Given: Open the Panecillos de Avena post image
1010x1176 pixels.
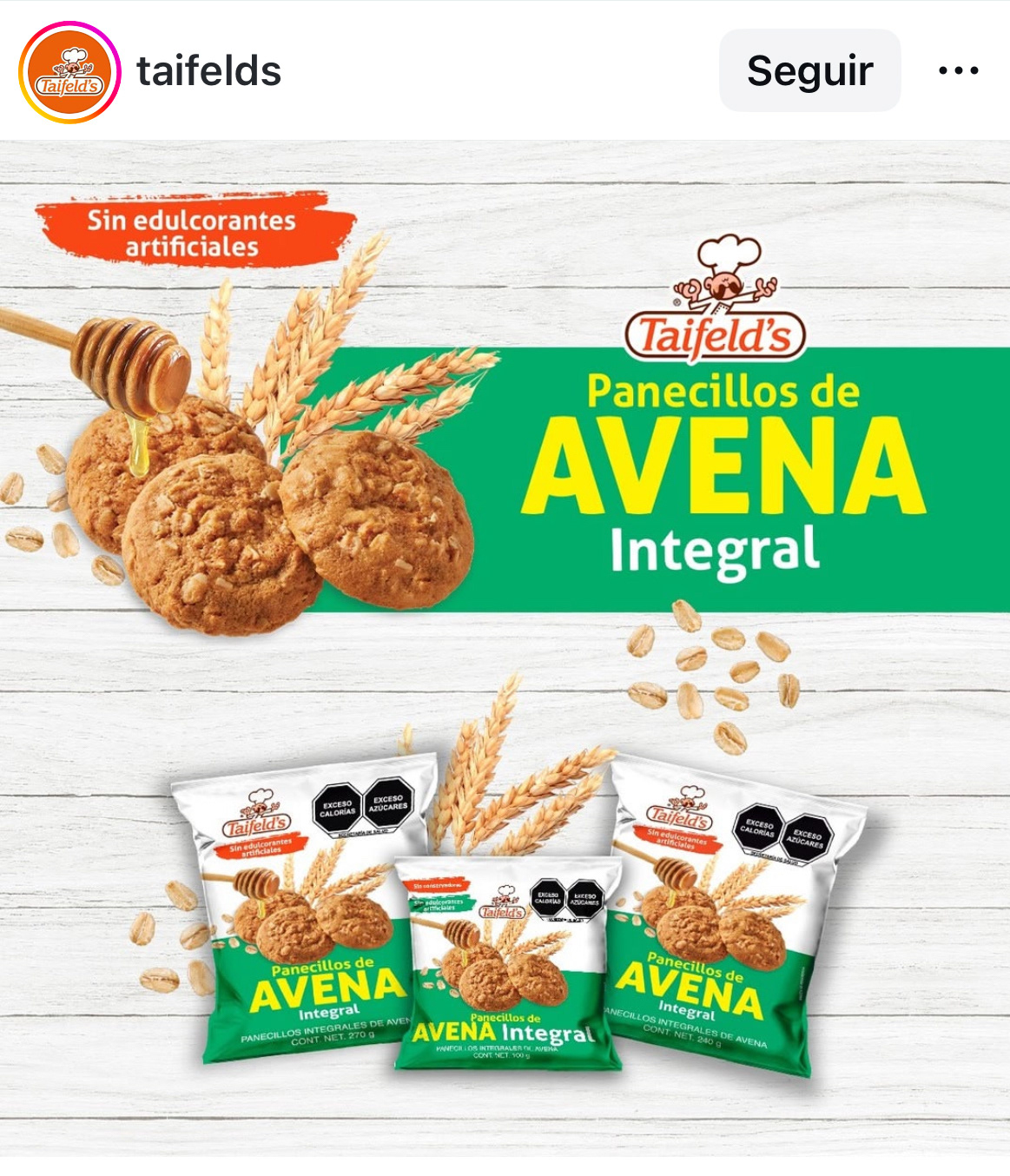Looking at the screenshot, I should tap(505, 647).
